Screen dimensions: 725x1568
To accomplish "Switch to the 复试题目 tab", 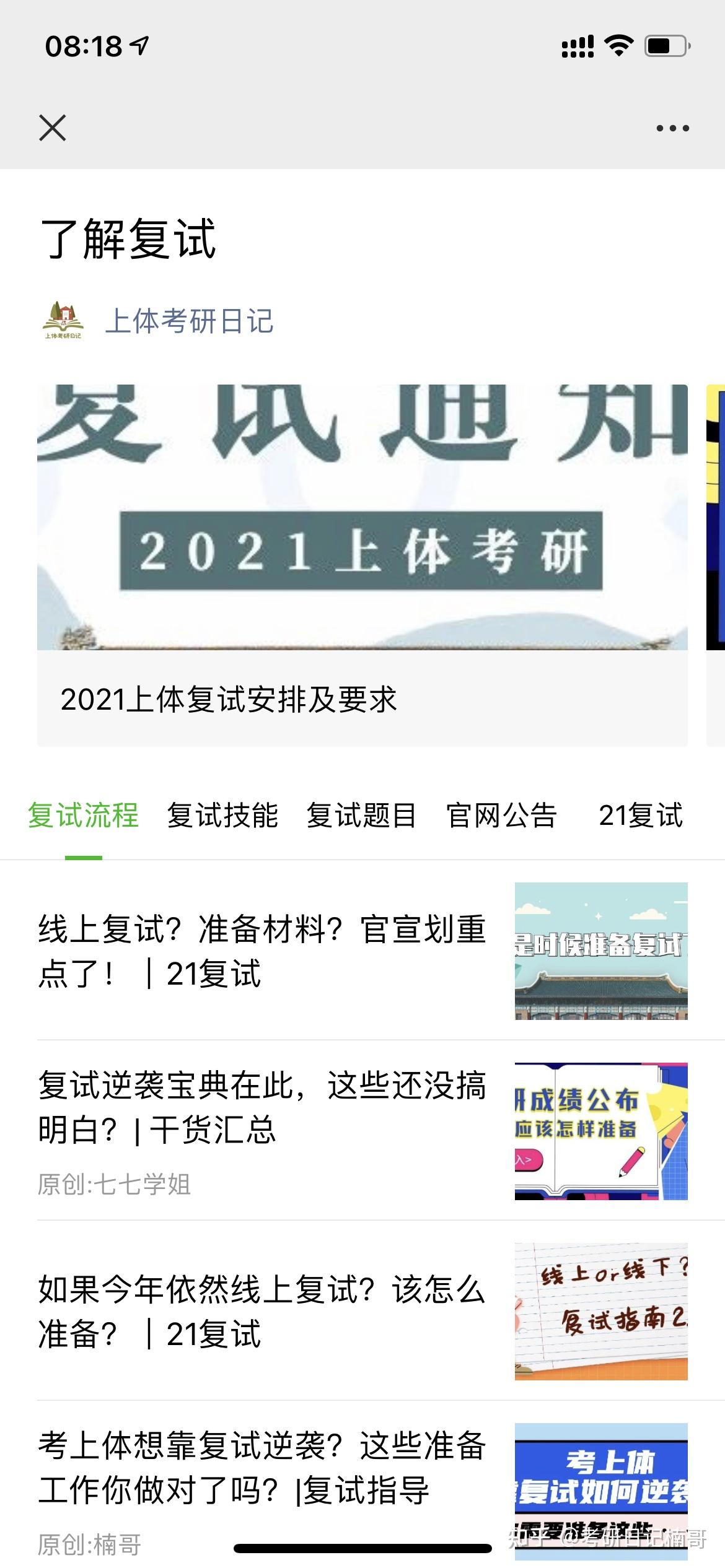I will pyautogui.click(x=362, y=815).
